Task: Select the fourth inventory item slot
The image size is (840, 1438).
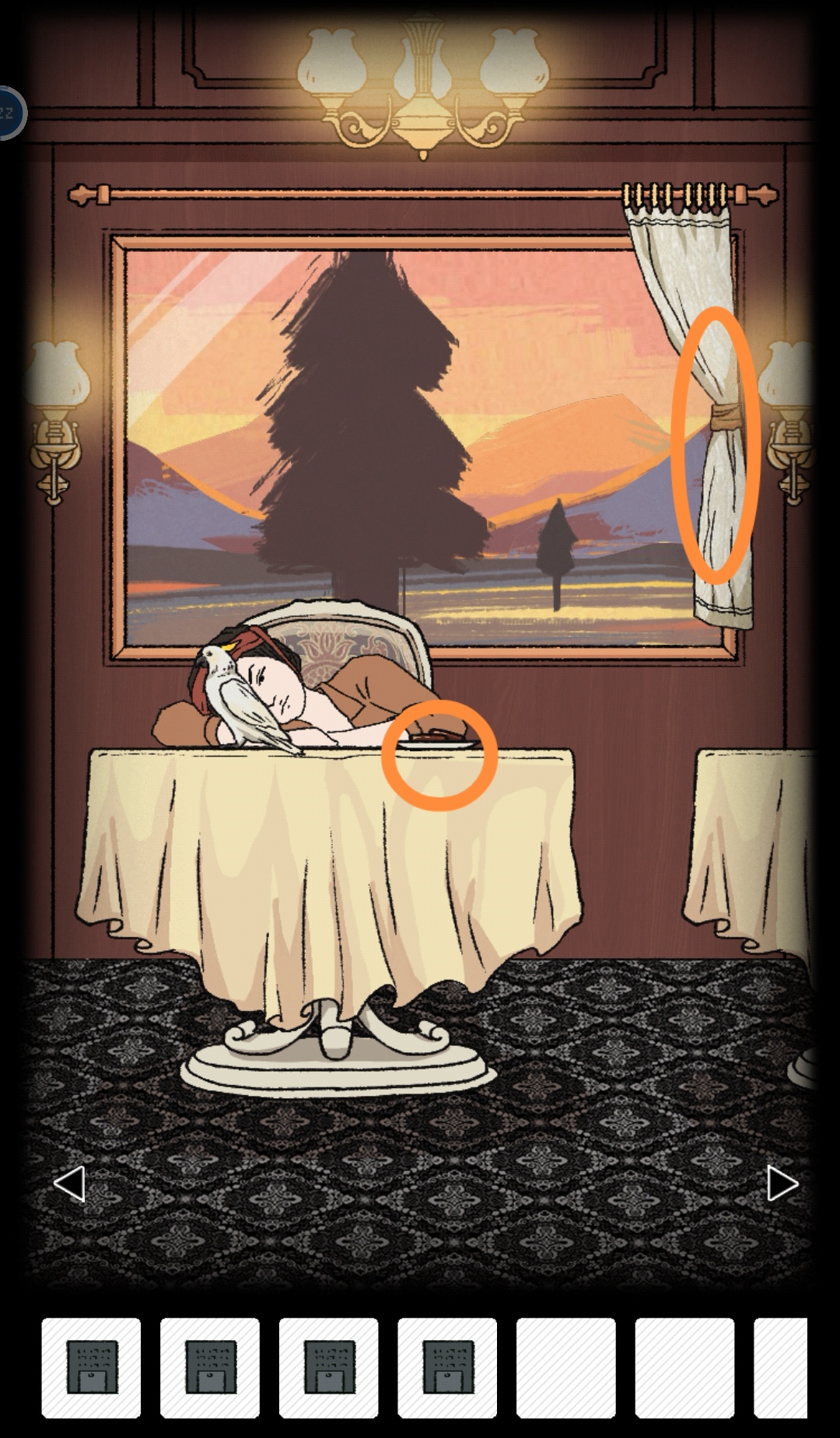Action: [x=447, y=1367]
